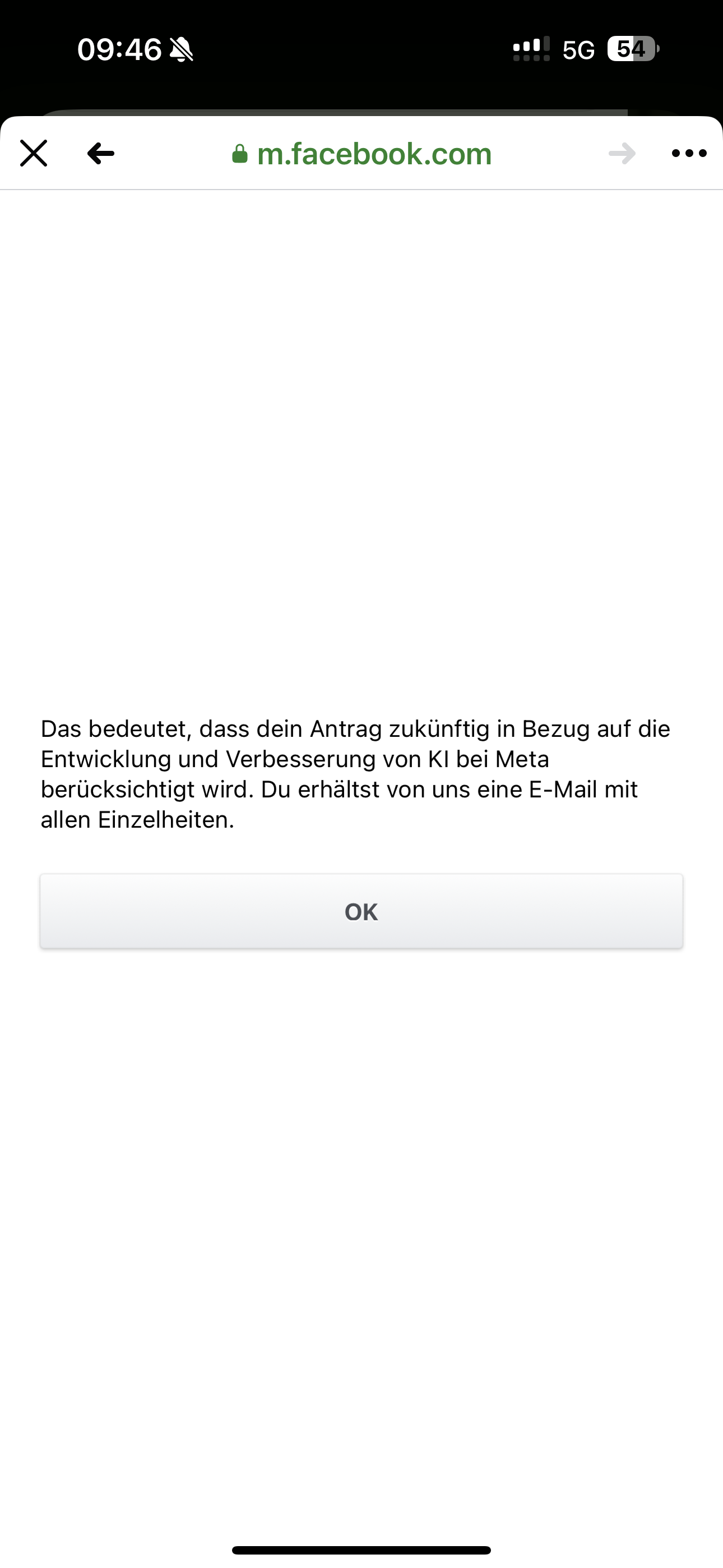The height and width of the screenshot is (1568, 723).
Task: Close the in-app browser
Action: coord(34,154)
